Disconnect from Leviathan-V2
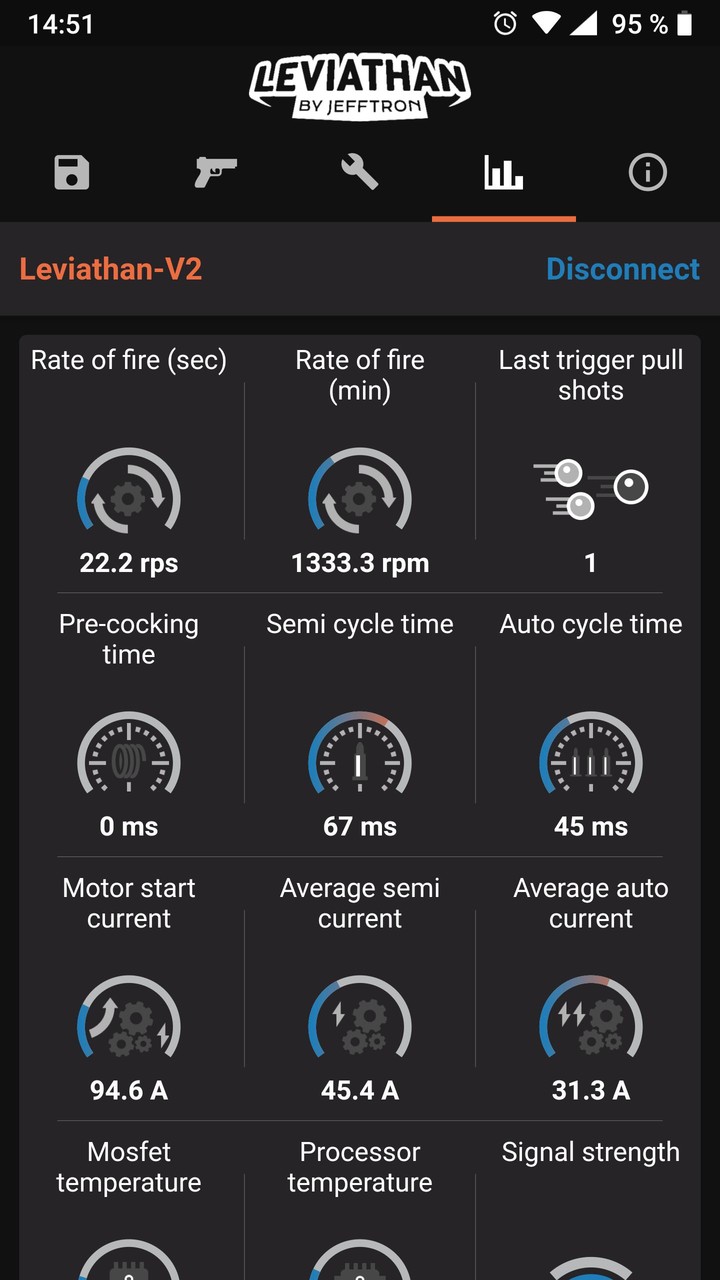This screenshot has height=1280, width=720. click(x=622, y=269)
